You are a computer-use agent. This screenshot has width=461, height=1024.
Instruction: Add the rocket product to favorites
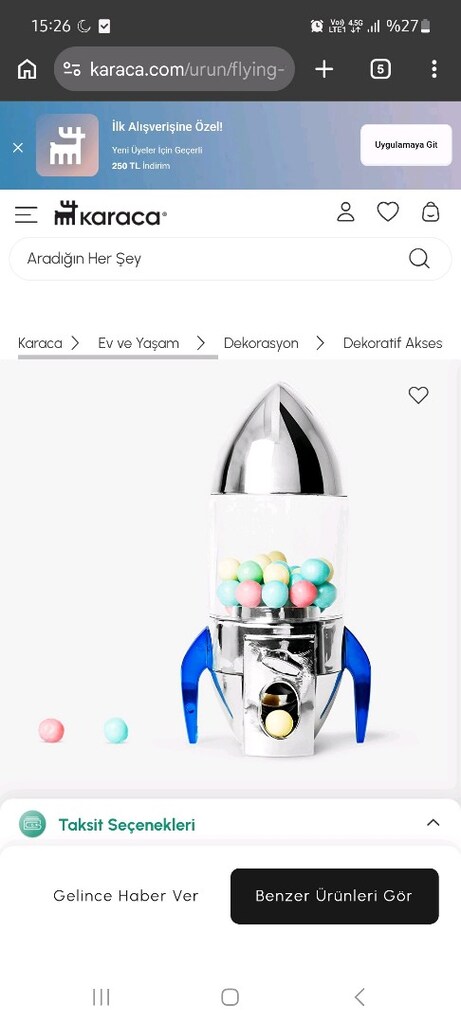[x=419, y=395]
